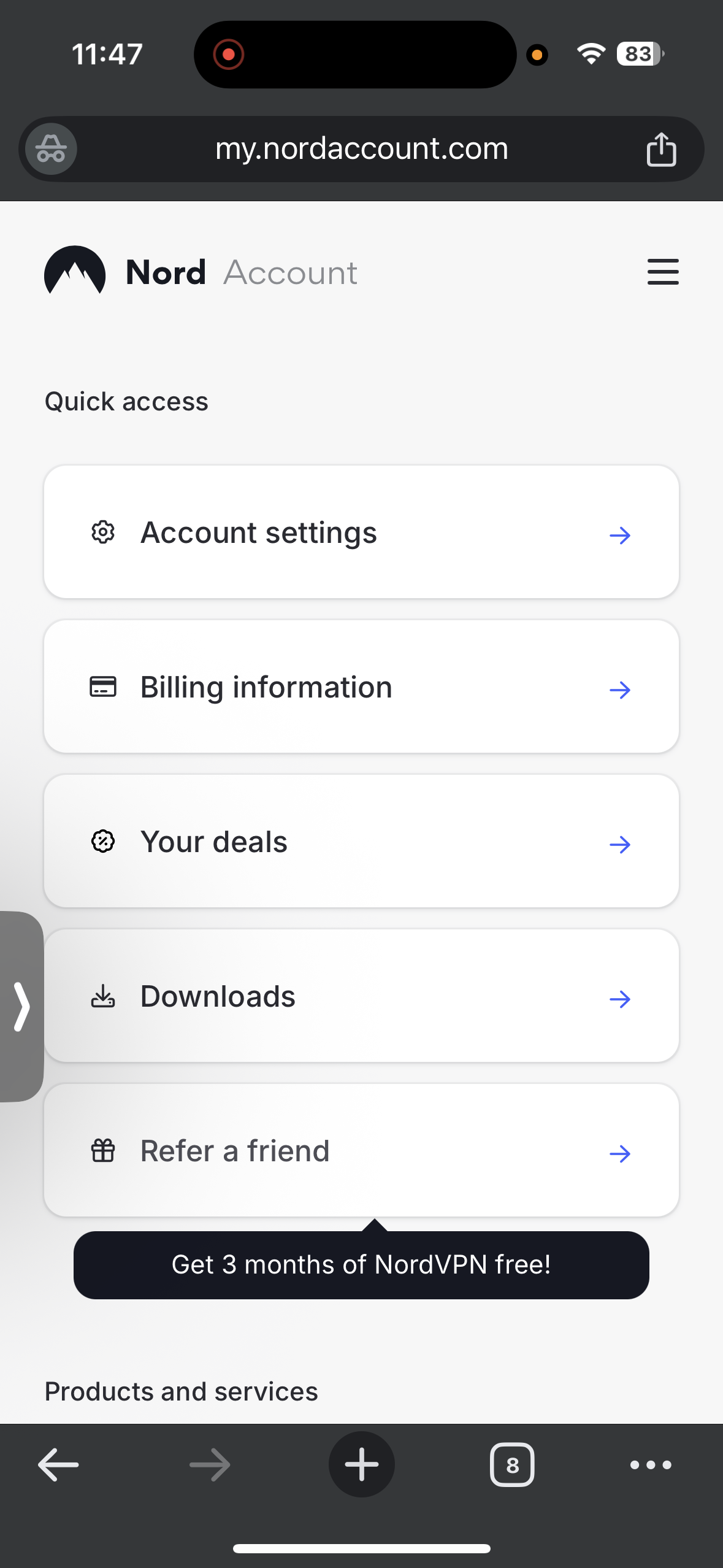Viewport: 723px width, 1568px height.
Task: Click the Billing information credit card icon
Action: pyautogui.click(x=103, y=688)
